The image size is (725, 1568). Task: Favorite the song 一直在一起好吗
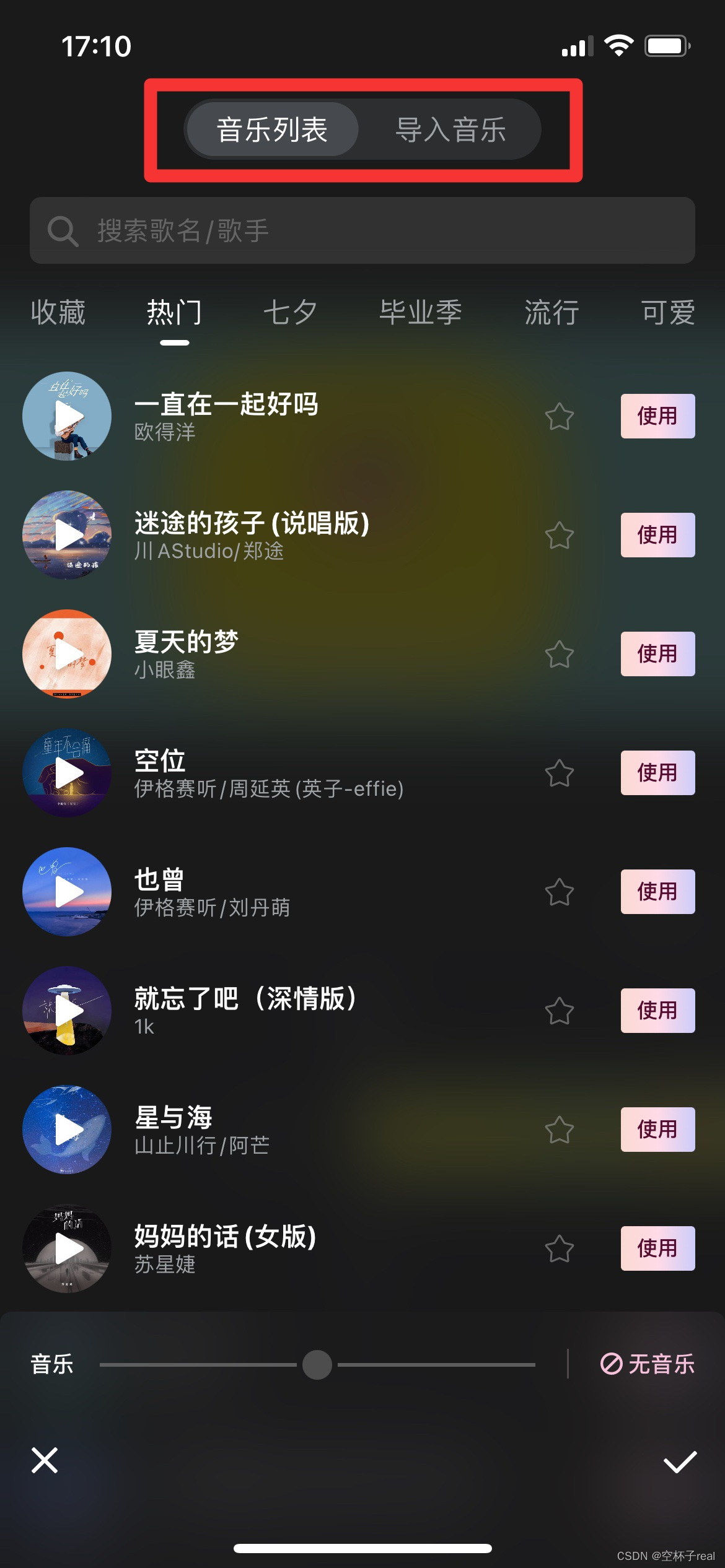click(560, 417)
